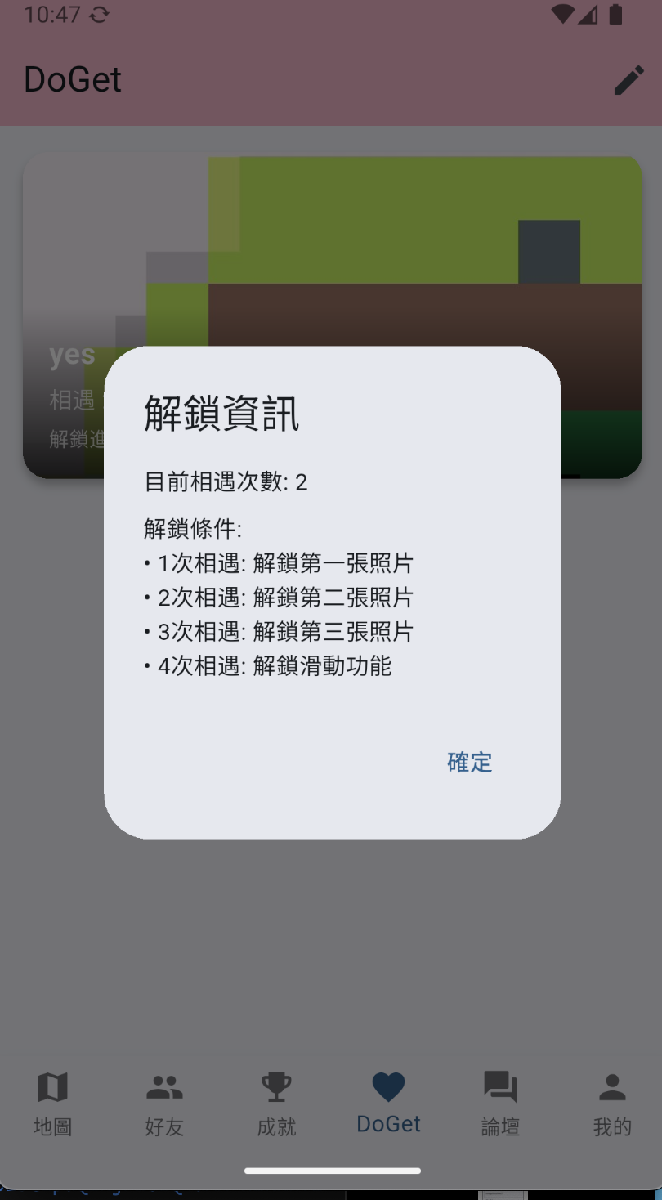Select the DoGet heart tab
This screenshot has width=662, height=1200.
388,1102
